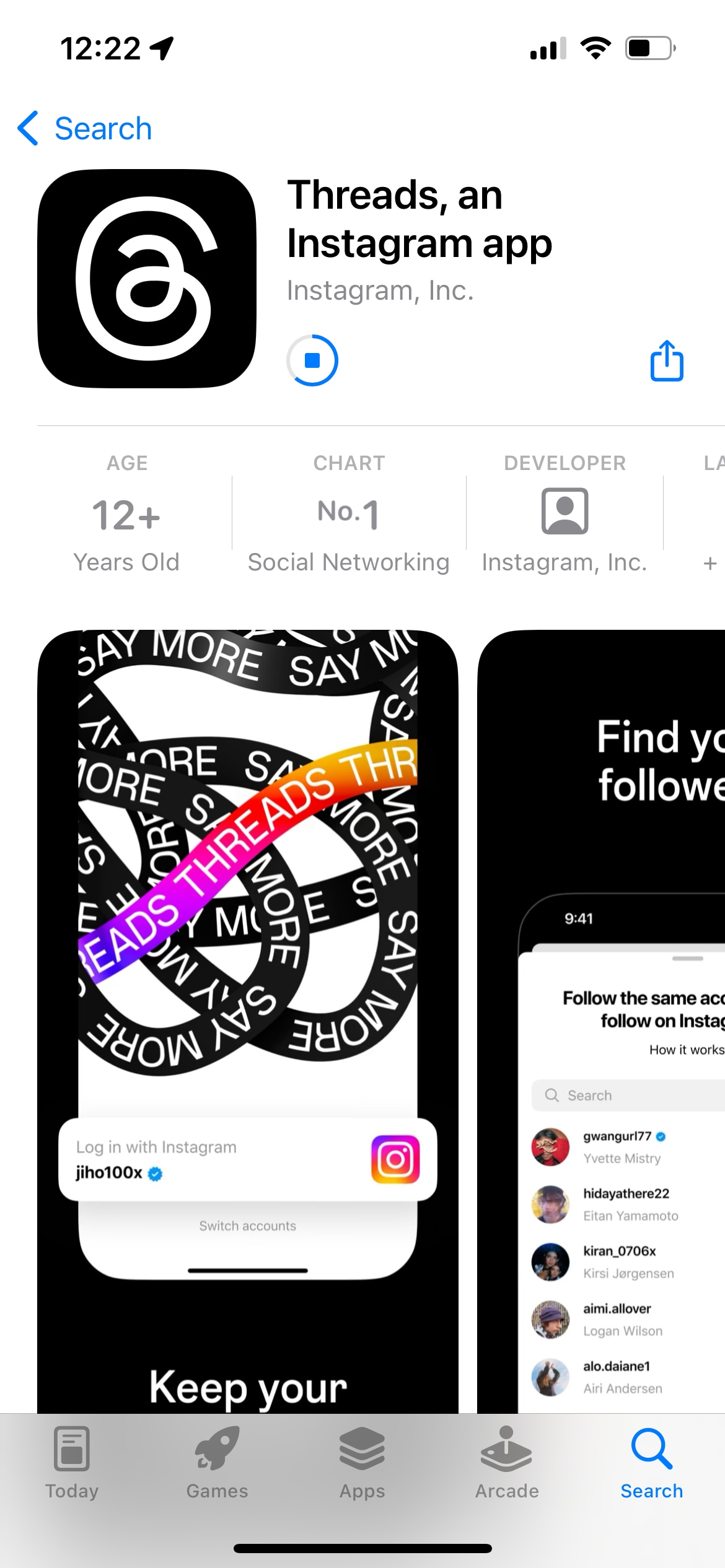Open the No.1 Social Networking chart

348,514
